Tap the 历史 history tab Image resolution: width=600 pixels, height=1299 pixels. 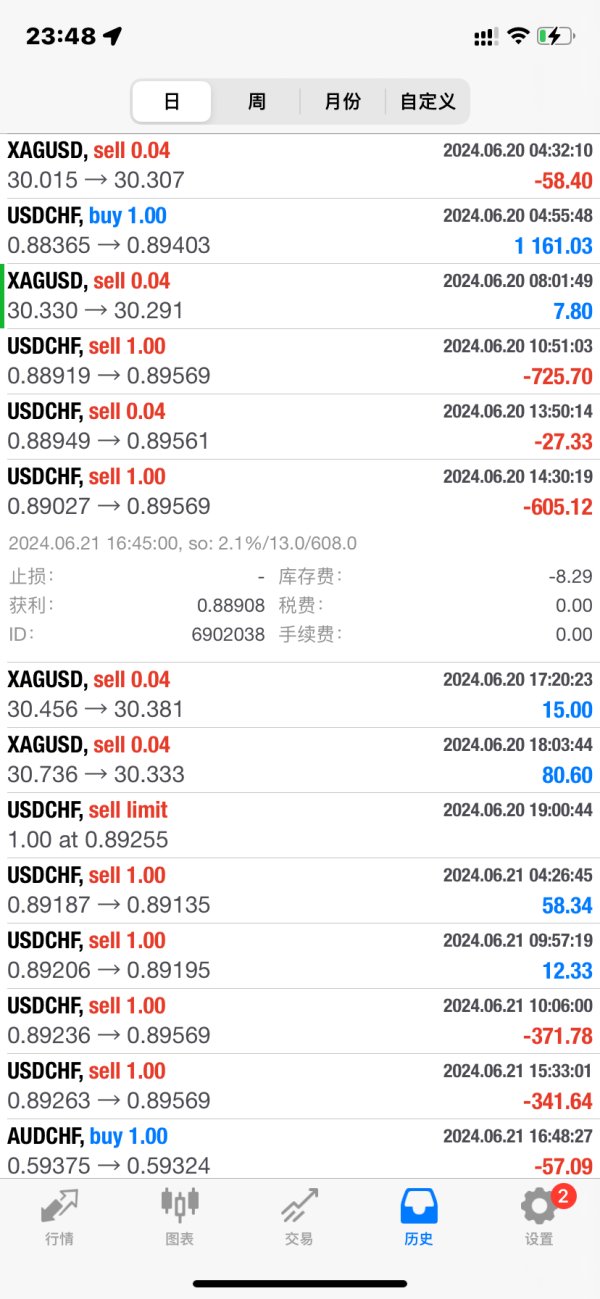click(419, 1216)
